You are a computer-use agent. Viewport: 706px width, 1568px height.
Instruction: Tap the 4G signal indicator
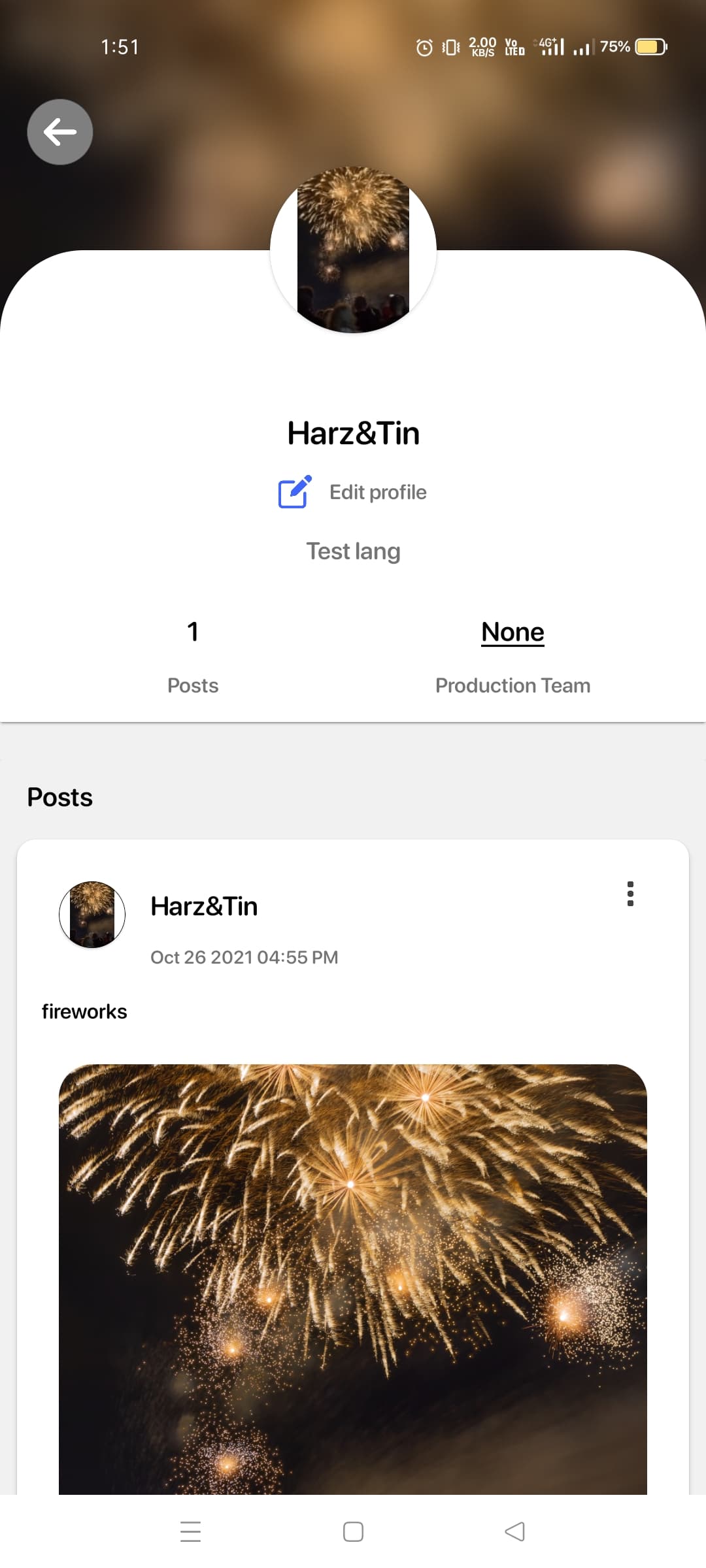click(x=551, y=46)
